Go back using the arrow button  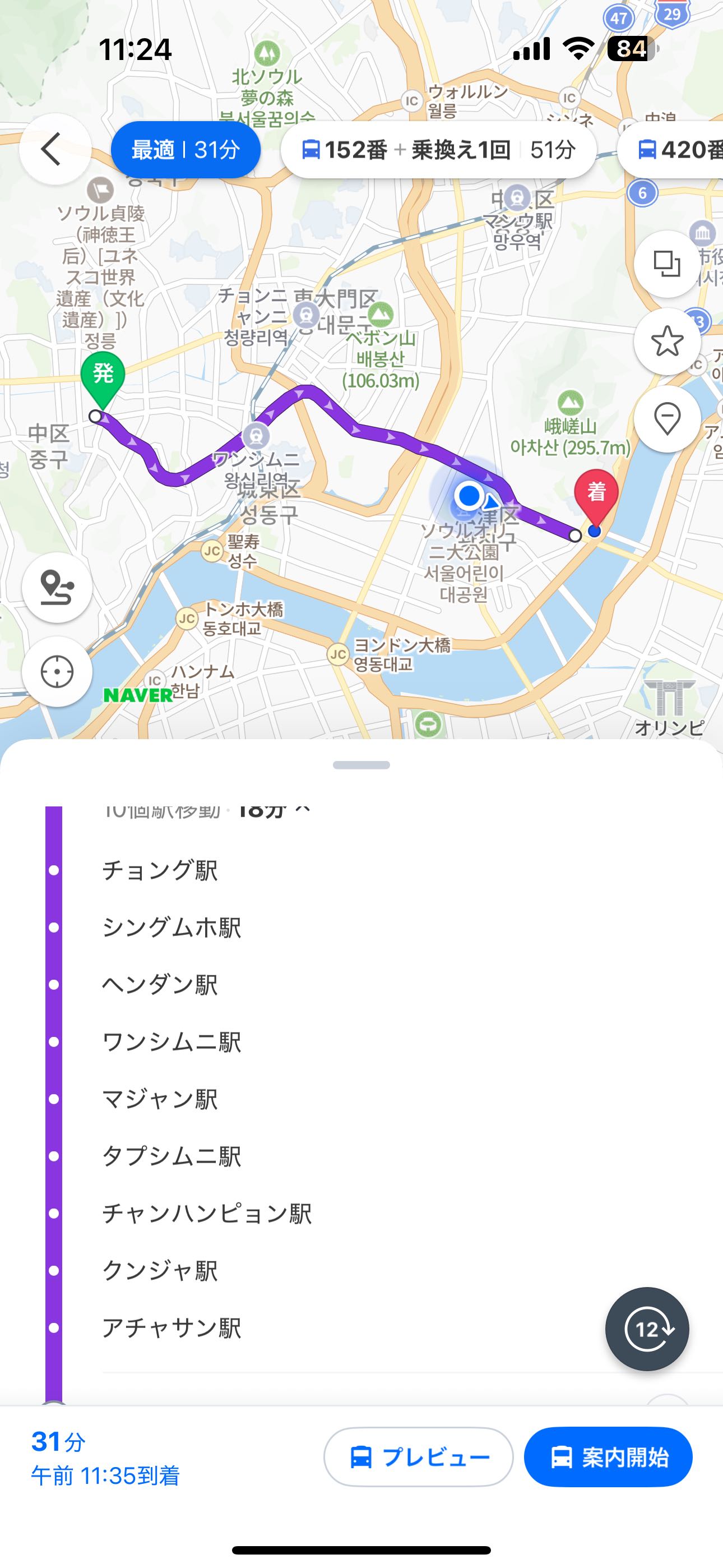pos(55,149)
